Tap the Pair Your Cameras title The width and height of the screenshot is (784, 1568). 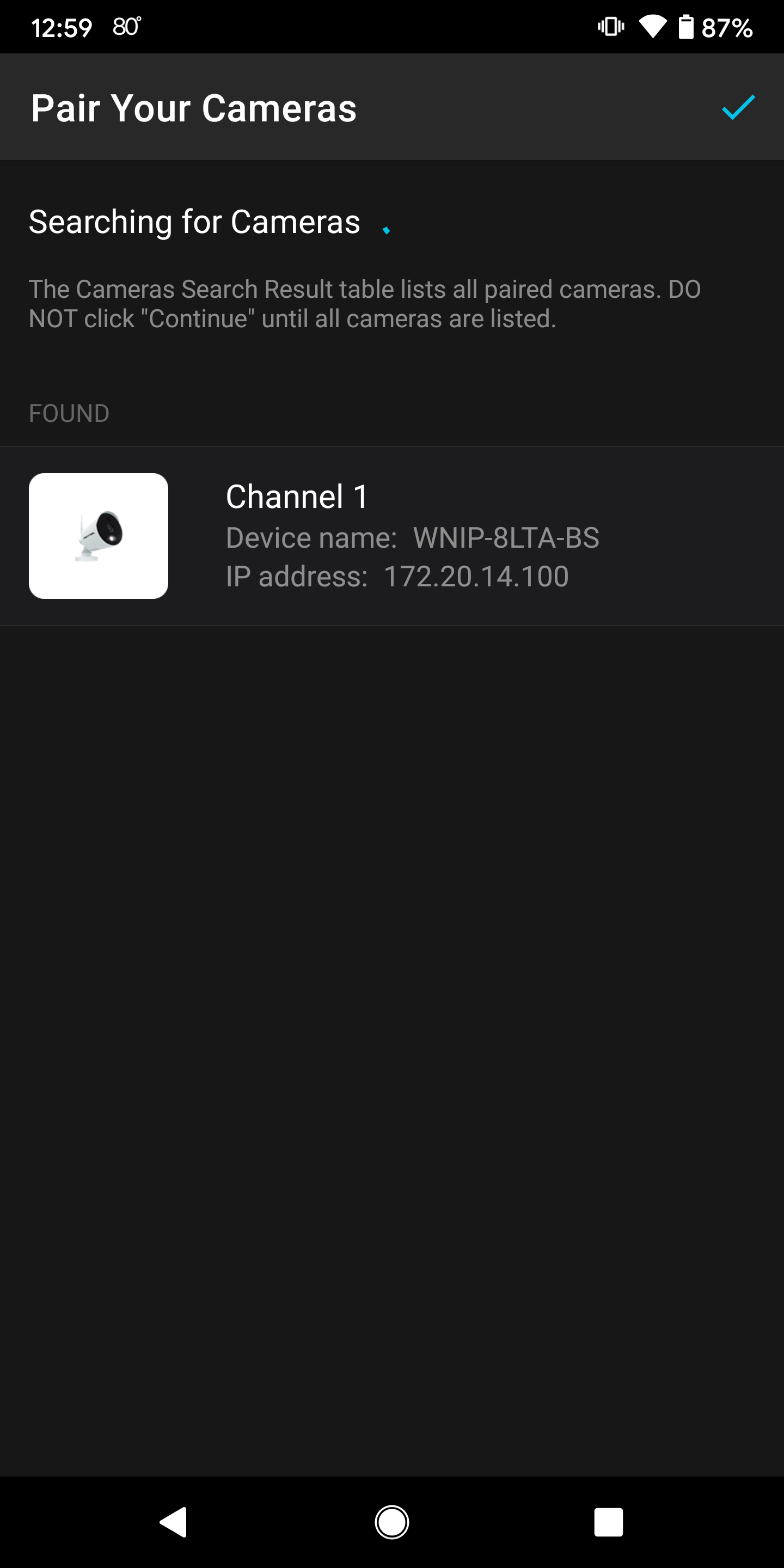194,108
